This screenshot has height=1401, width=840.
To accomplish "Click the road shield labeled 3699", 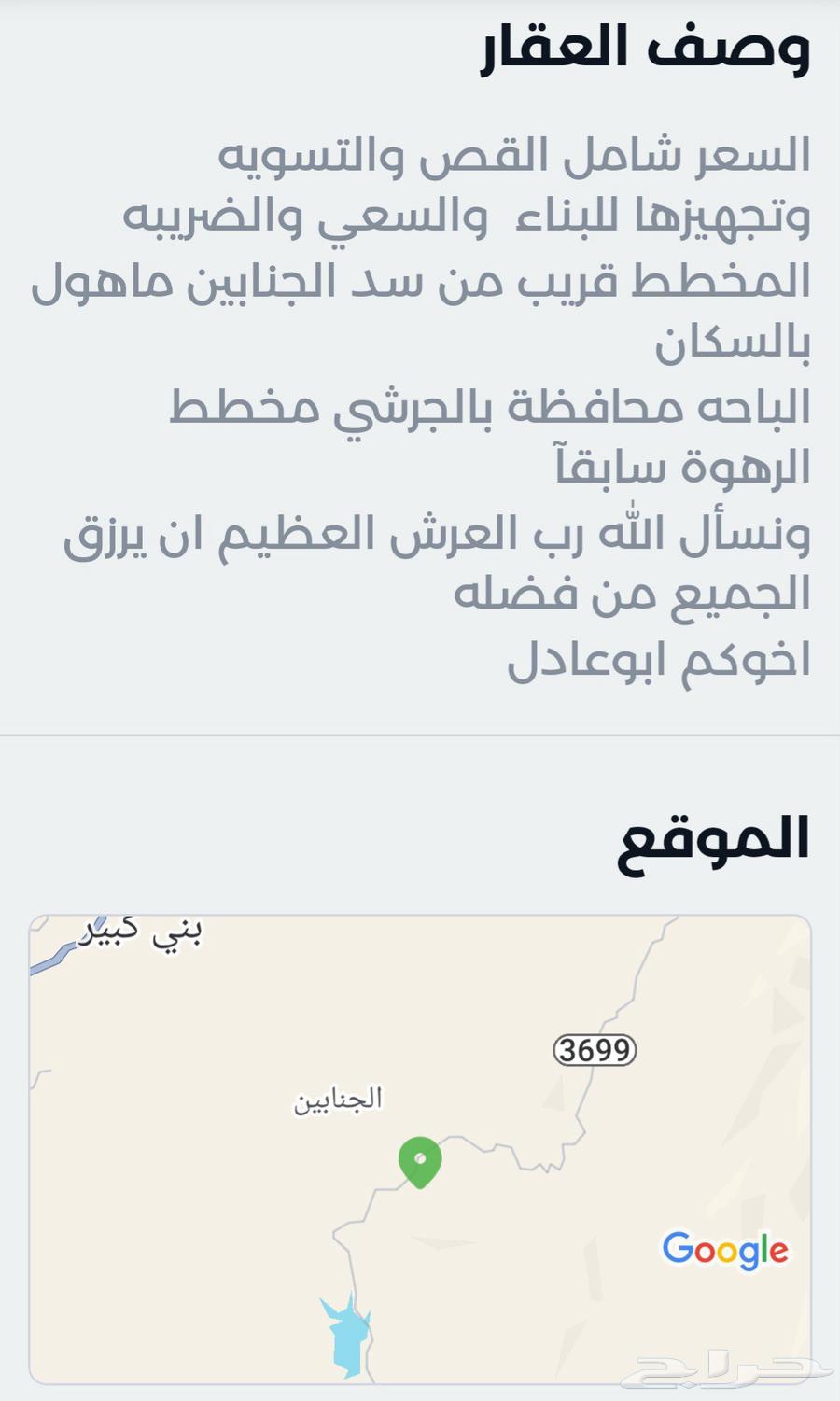I will (x=595, y=1047).
